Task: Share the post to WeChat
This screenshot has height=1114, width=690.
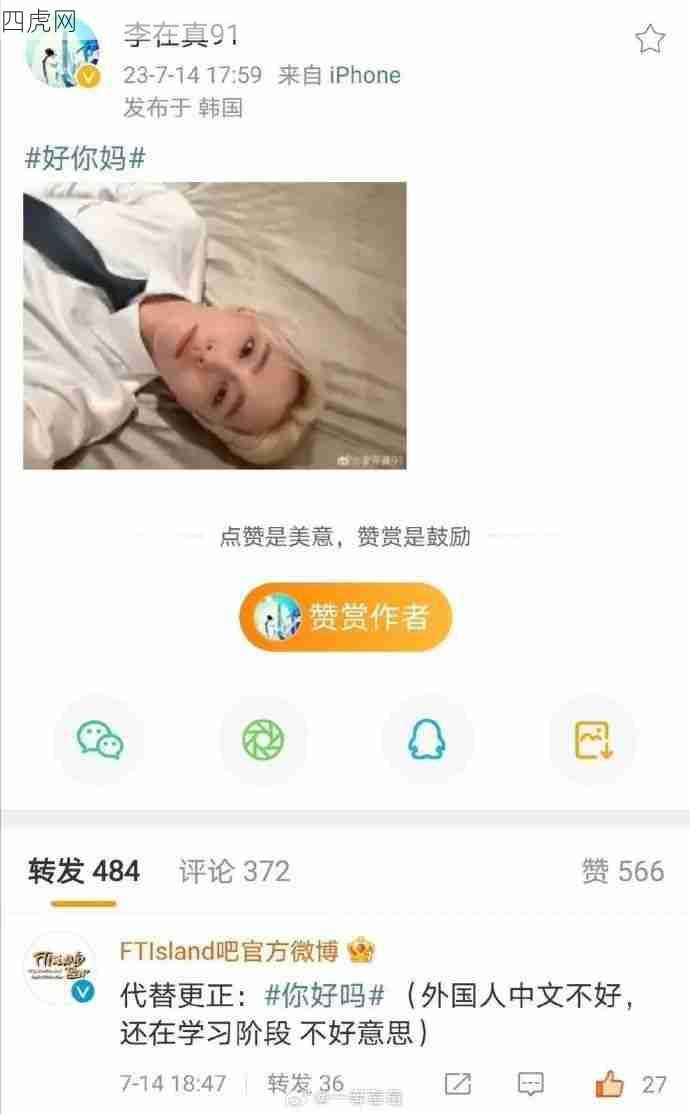Action: pyautogui.click(x=100, y=741)
